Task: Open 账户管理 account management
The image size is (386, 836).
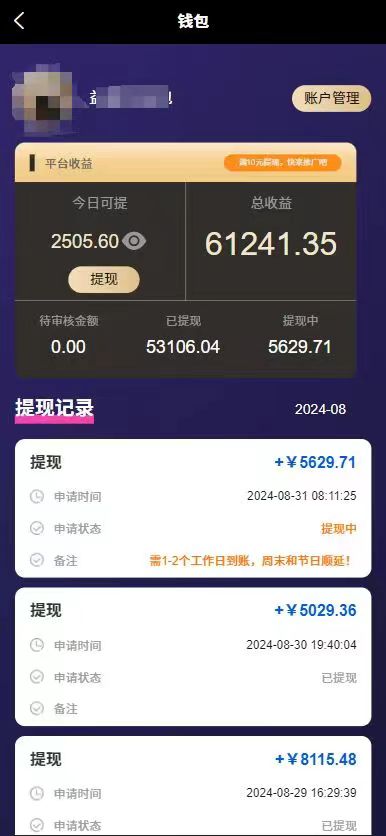Action: [331, 99]
